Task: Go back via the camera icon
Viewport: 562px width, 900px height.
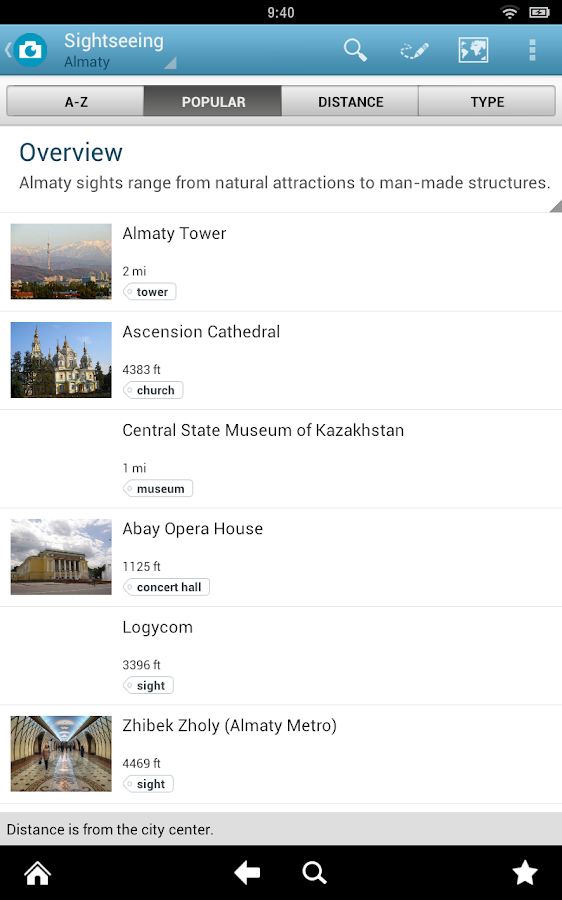Action: click(26, 50)
